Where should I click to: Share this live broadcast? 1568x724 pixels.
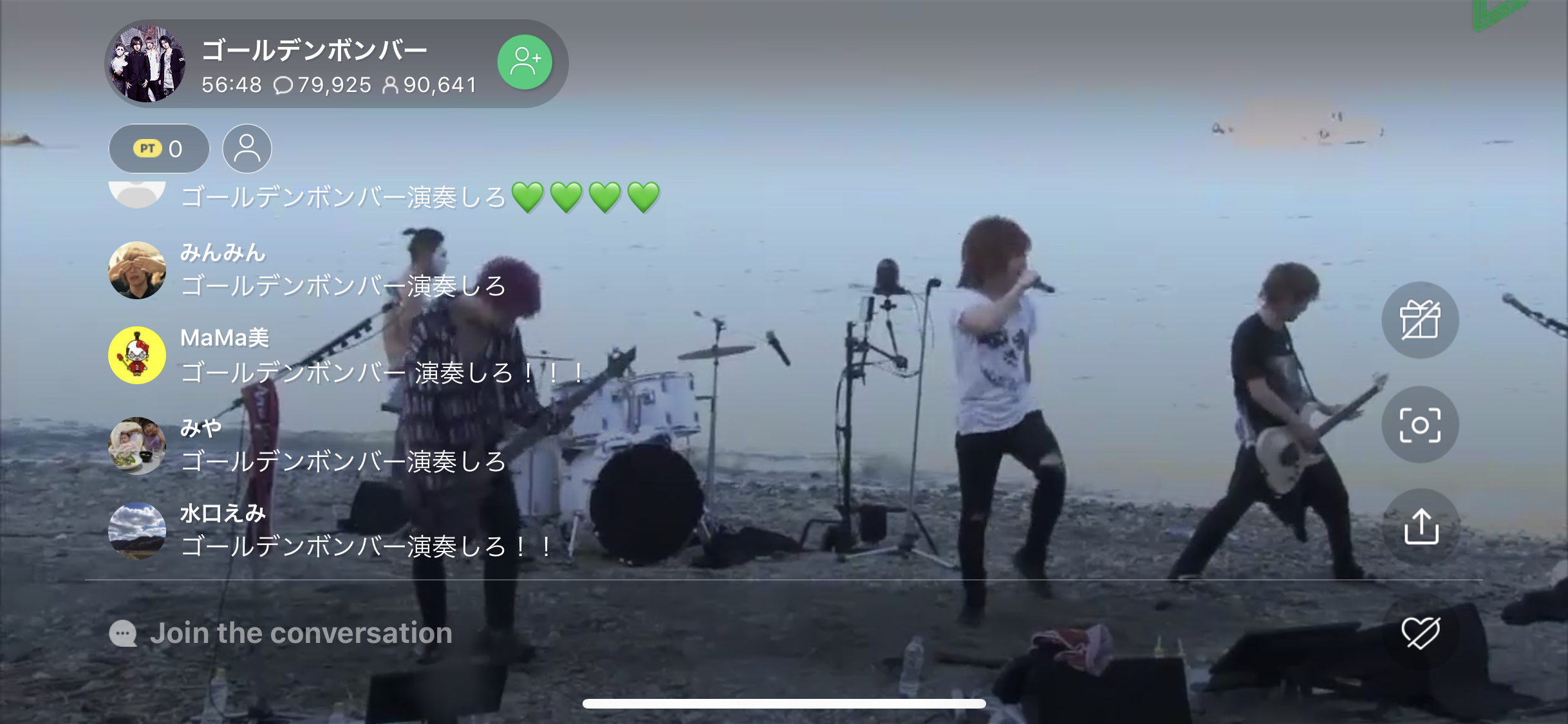pos(1420,527)
